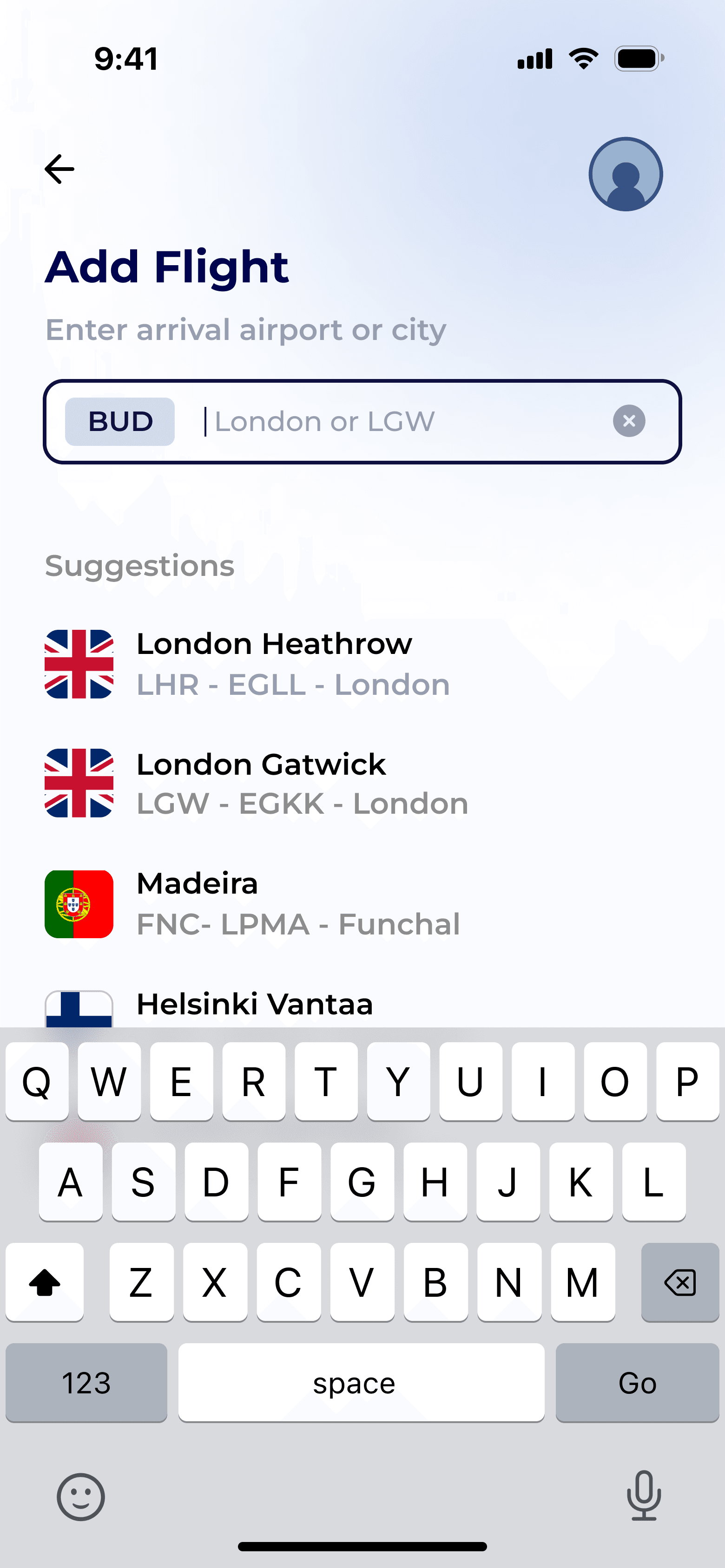Clear the airport search field
The image size is (725, 1568).
629,421
